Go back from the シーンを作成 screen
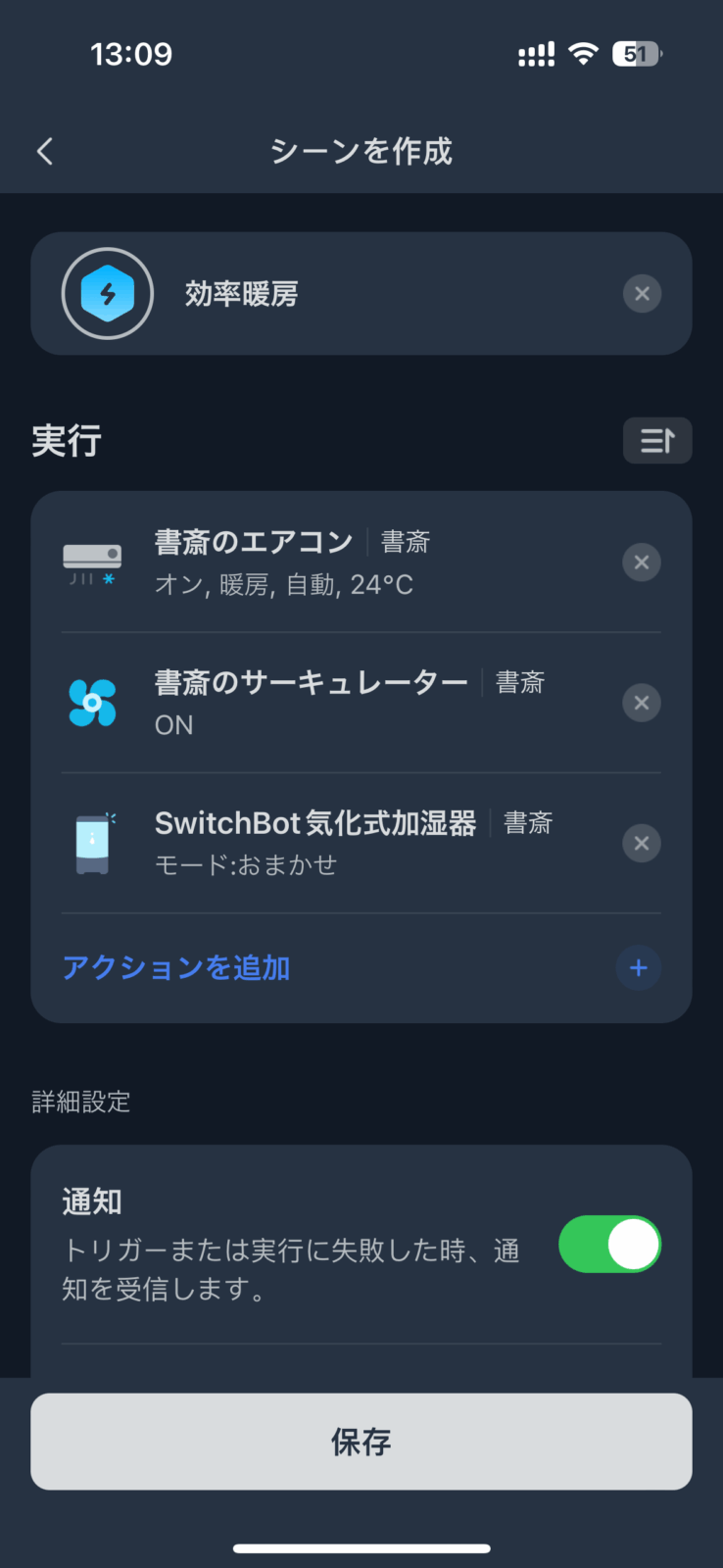Image resolution: width=723 pixels, height=1568 pixels. (45, 151)
